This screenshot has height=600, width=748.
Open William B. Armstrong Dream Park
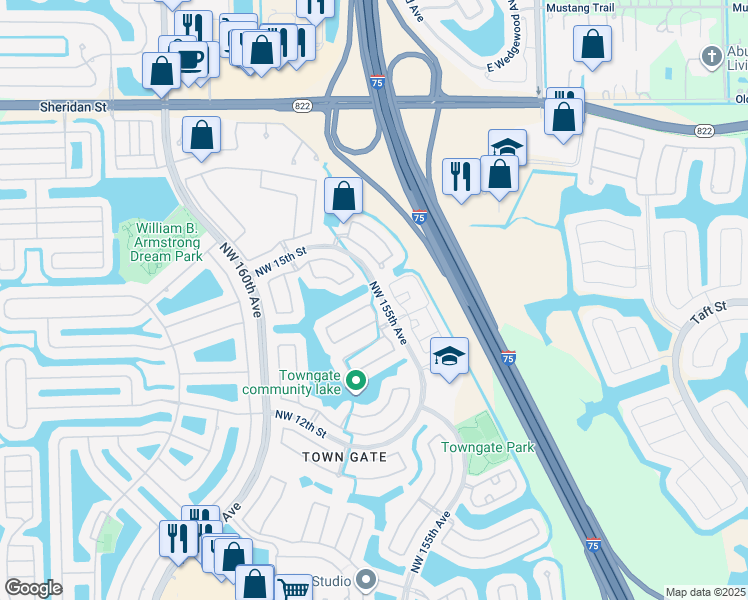tap(166, 242)
